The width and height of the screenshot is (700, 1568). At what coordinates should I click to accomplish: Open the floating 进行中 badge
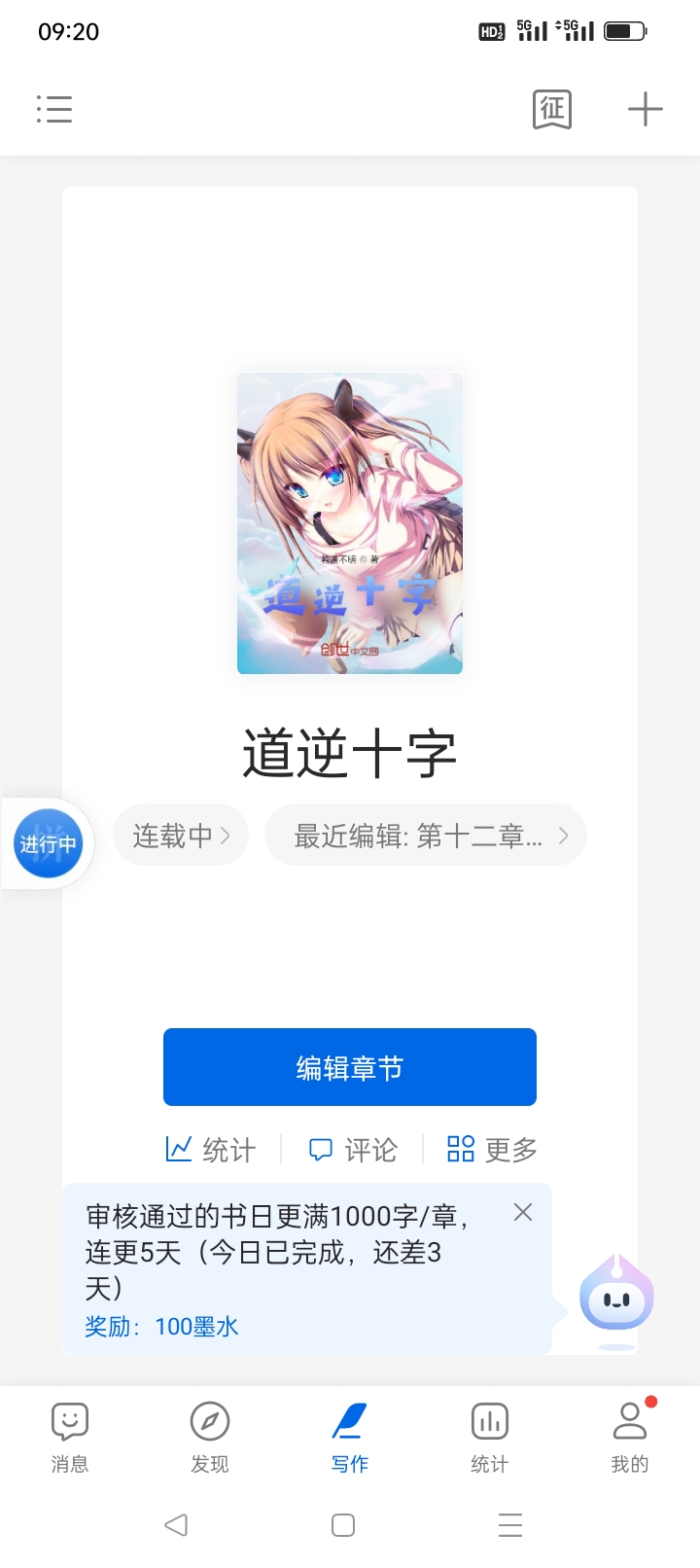[x=49, y=843]
